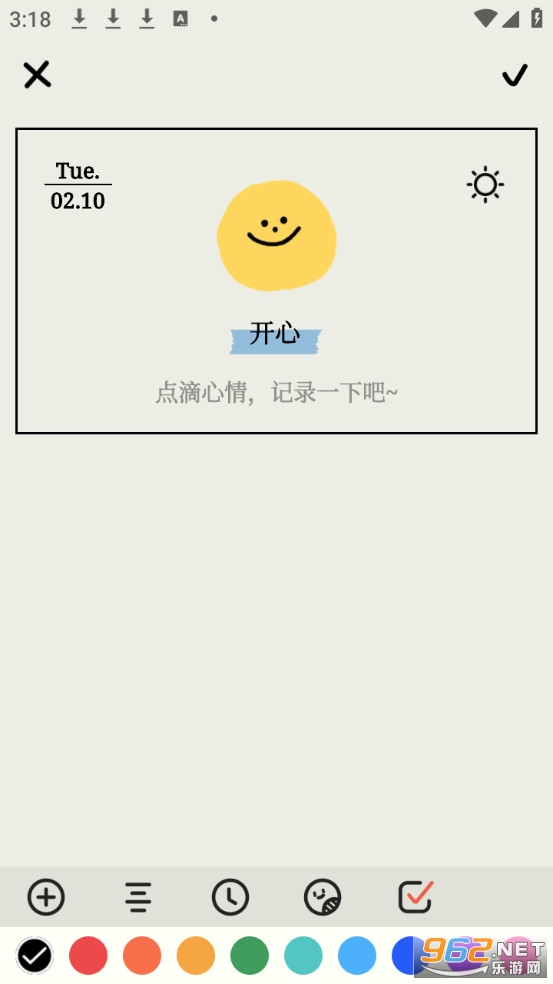Open the add (plus) toolbar button
The height and width of the screenshot is (984, 553).
point(46,897)
